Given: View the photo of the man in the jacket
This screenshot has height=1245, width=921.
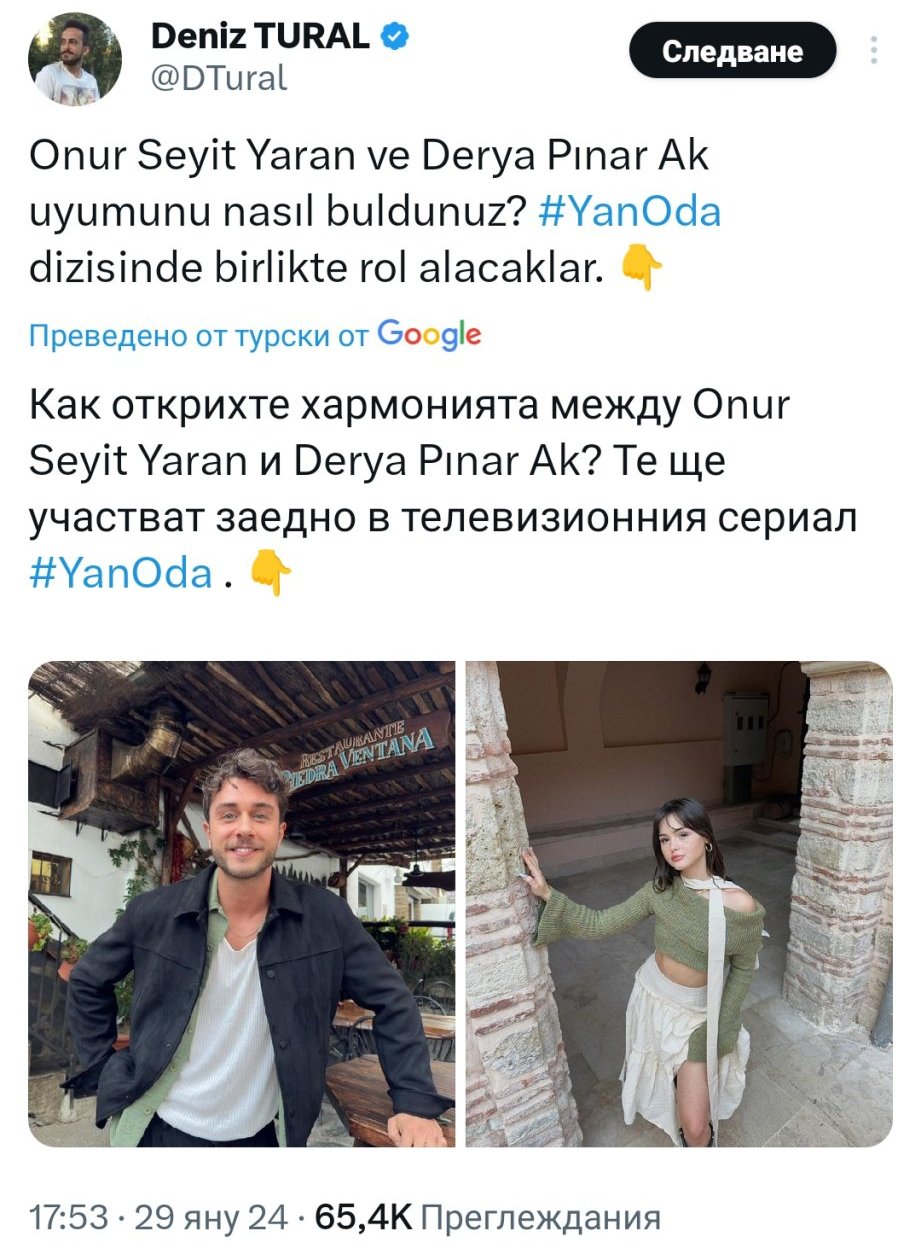Looking at the screenshot, I should click(241, 903).
